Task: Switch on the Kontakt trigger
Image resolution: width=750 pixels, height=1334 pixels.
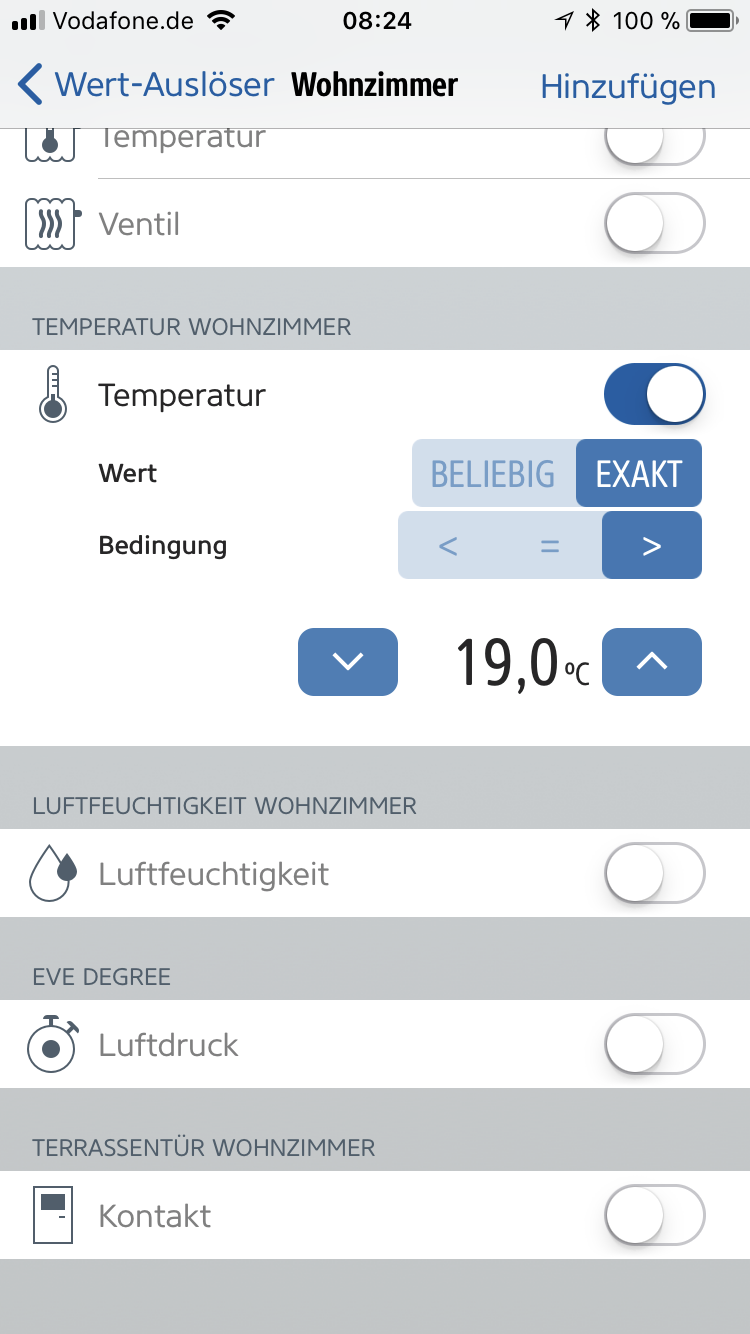Action: tap(655, 1215)
